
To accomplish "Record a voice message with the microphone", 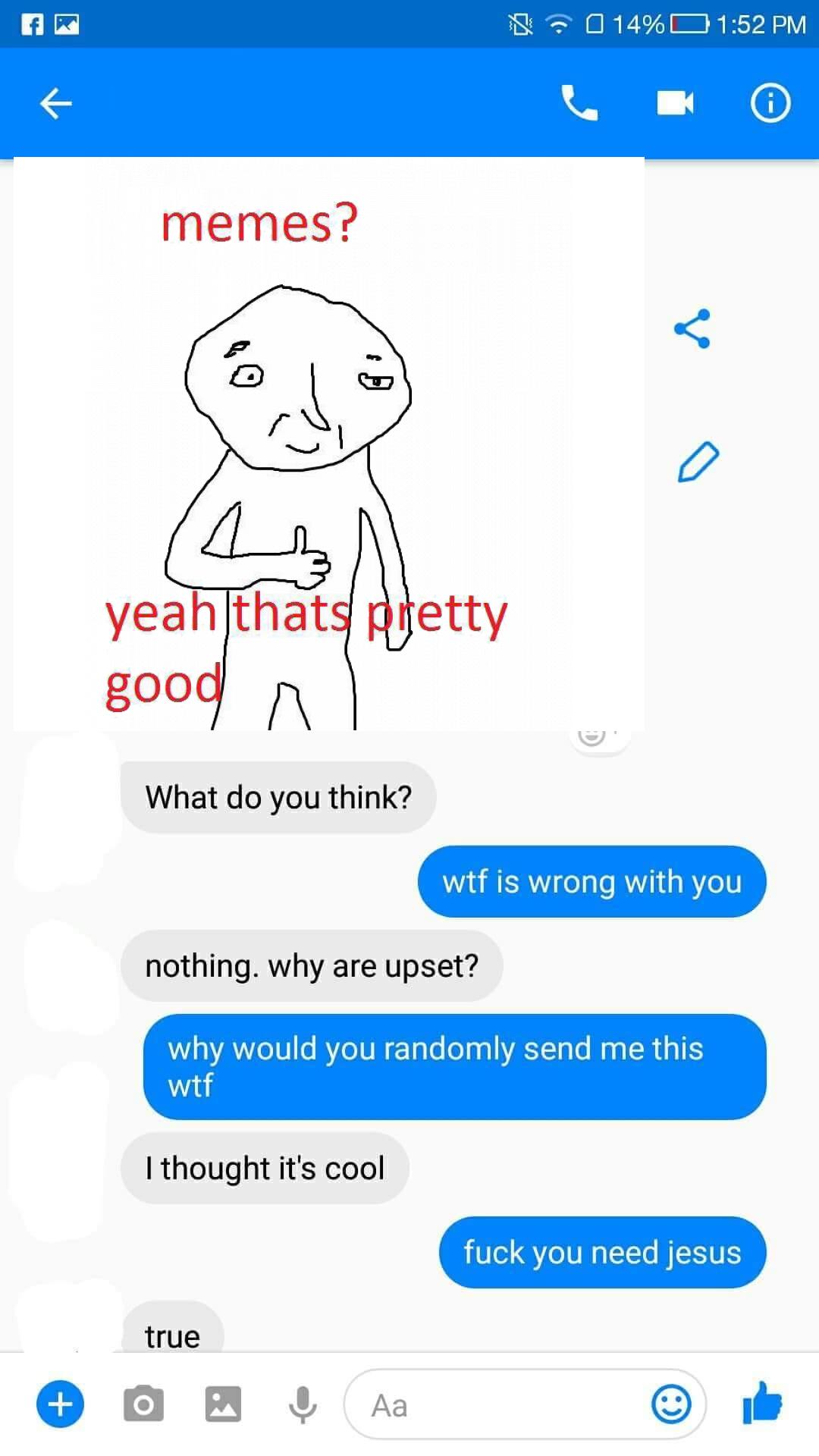I will 303,1404.
